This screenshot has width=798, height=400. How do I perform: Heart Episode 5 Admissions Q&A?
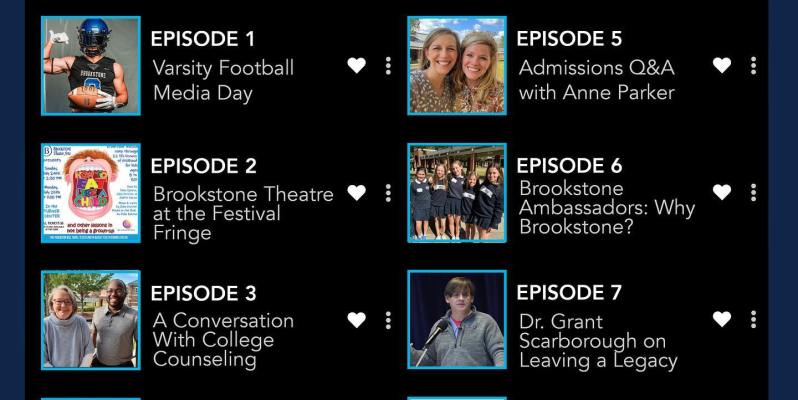click(722, 66)
